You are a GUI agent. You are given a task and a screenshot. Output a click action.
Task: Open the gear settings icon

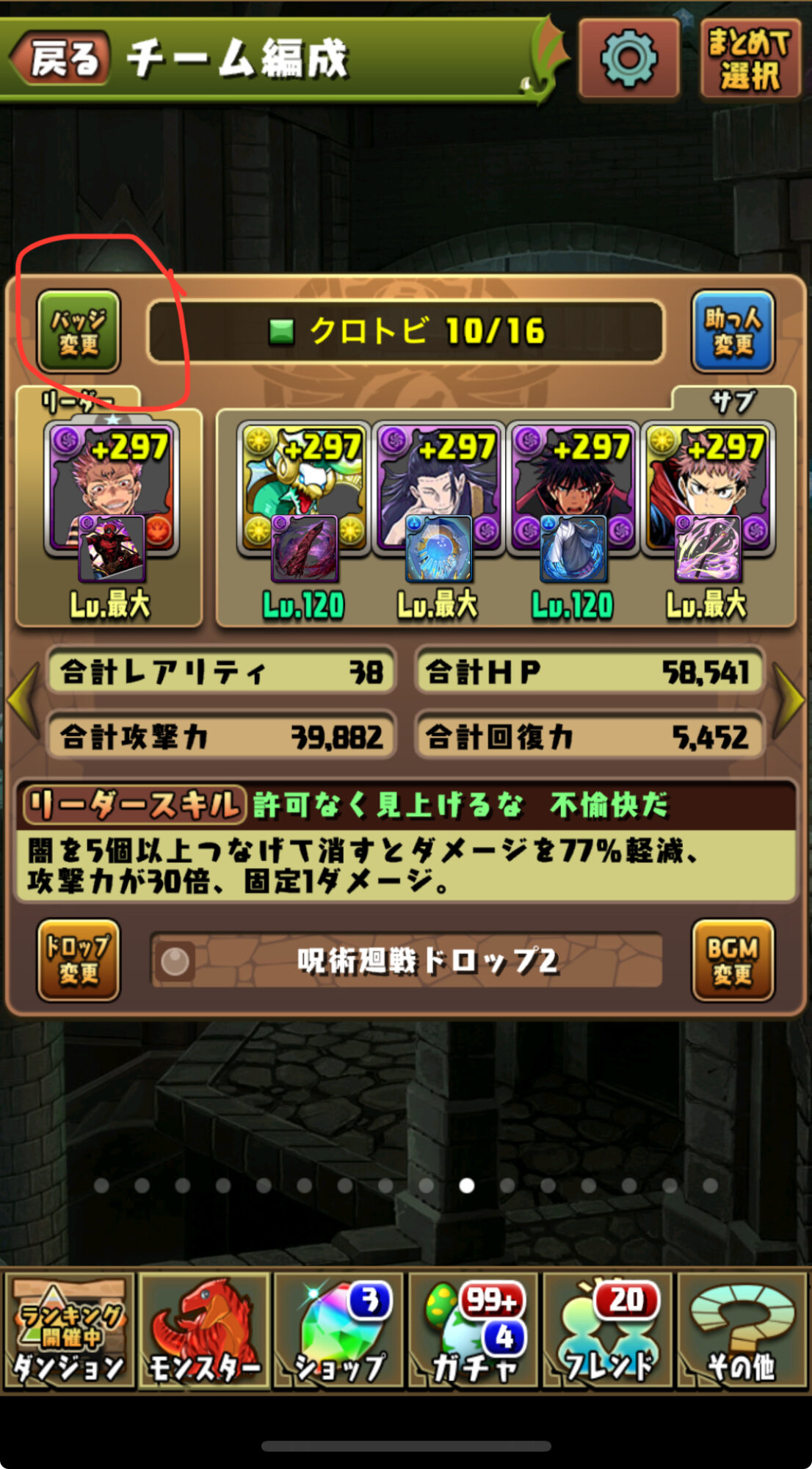pyautogui.click(x=629, y=58)
